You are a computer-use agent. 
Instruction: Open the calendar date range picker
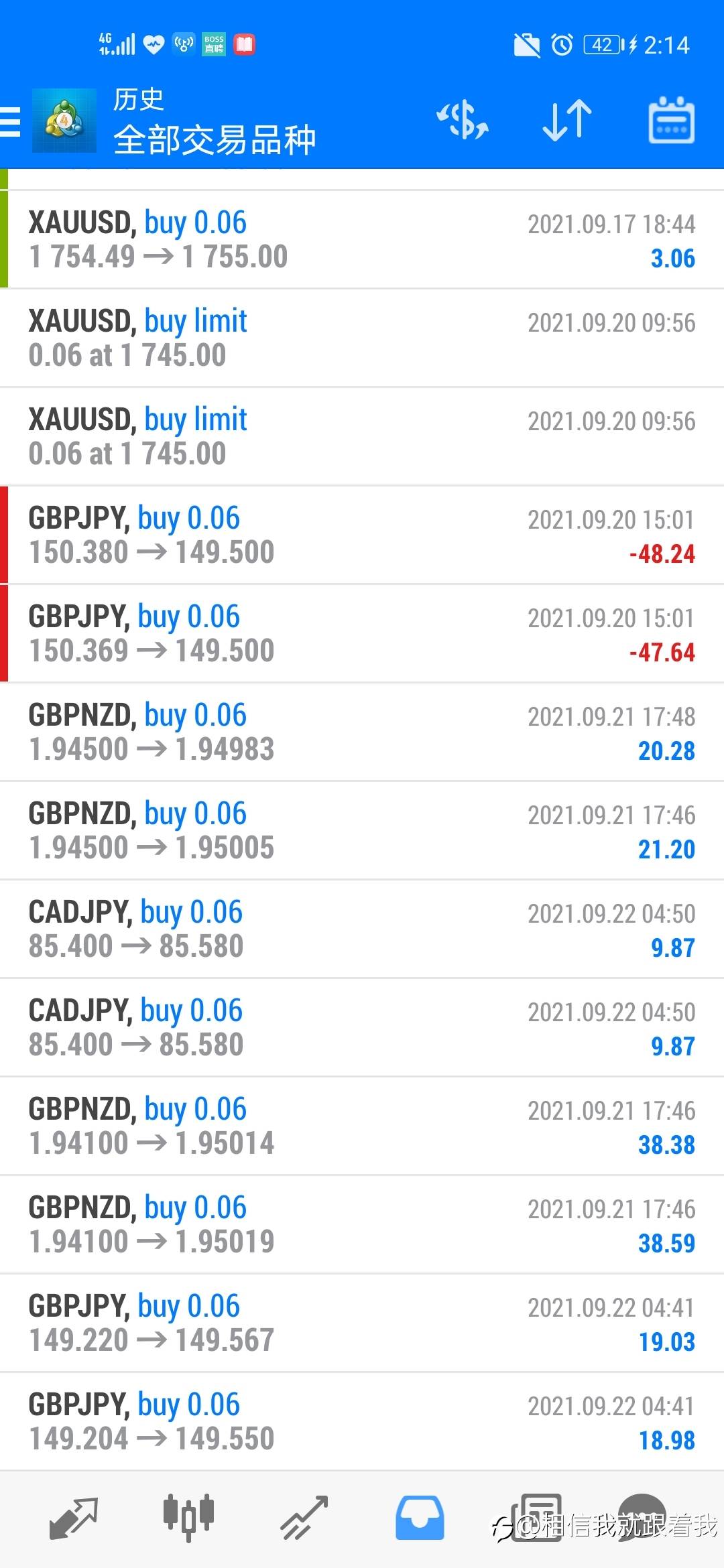pos(671,121)
